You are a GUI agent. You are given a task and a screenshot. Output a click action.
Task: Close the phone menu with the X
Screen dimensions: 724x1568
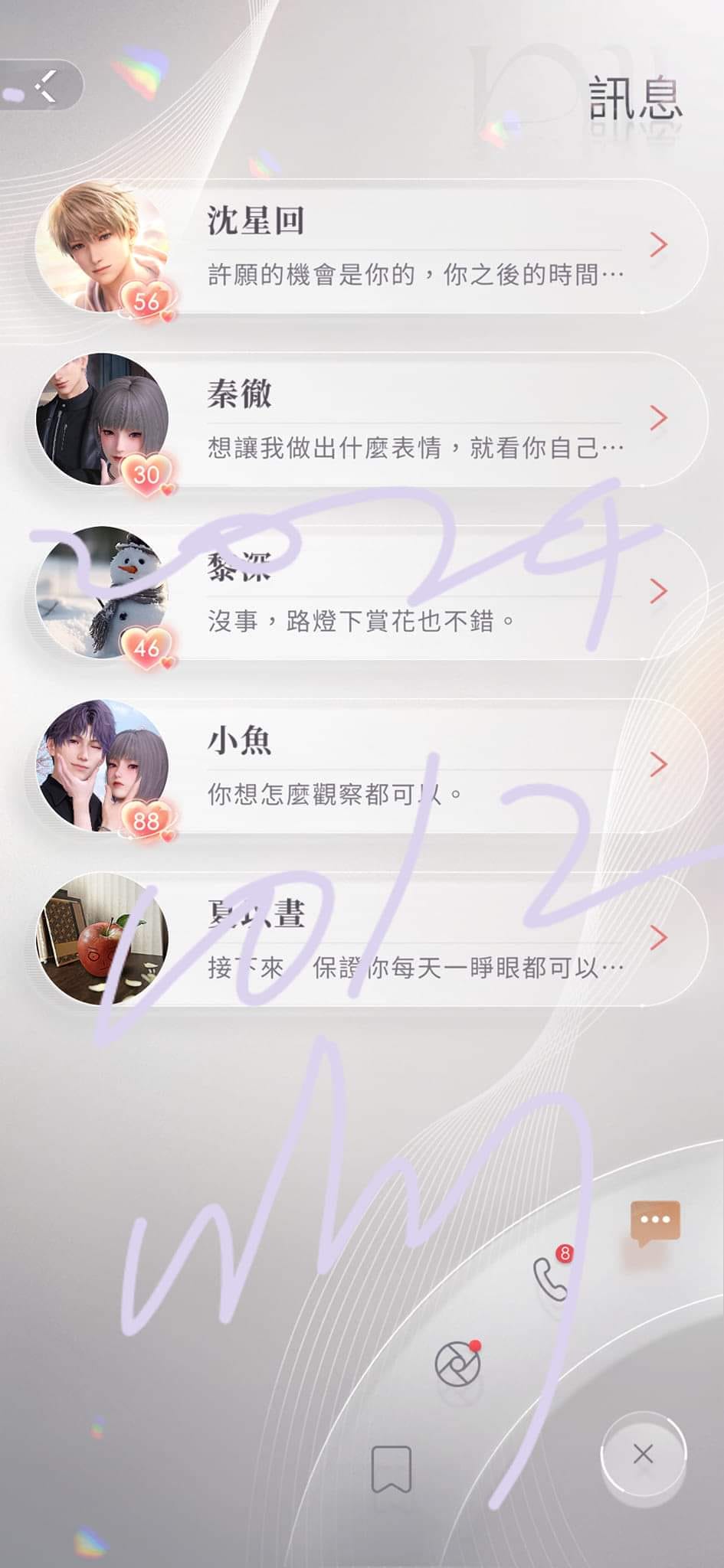click(643, 1454)
